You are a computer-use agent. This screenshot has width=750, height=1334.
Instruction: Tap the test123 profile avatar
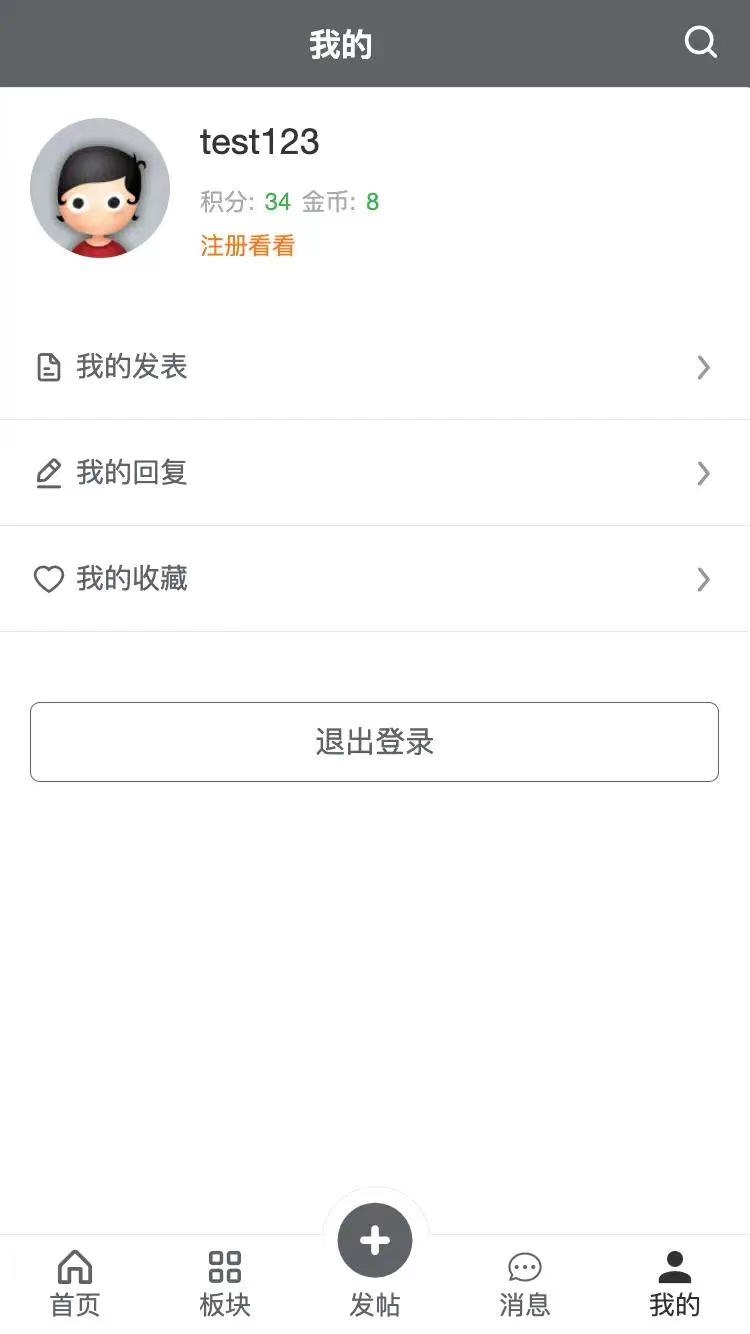coord(100,188)
